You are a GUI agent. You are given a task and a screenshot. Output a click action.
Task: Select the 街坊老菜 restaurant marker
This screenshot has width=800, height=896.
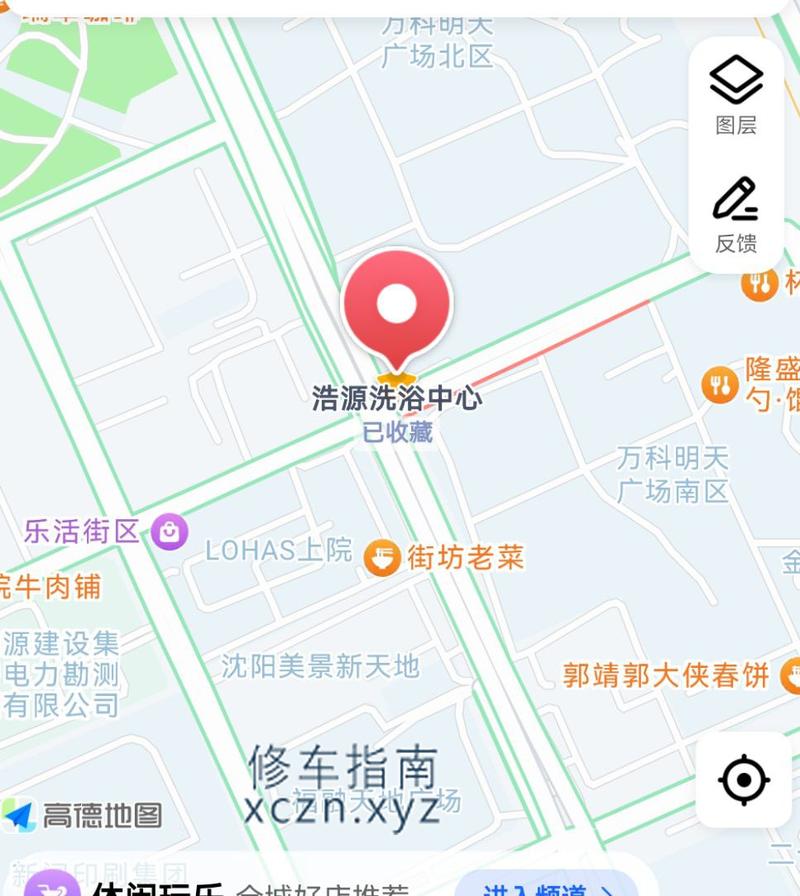[383, 558]
